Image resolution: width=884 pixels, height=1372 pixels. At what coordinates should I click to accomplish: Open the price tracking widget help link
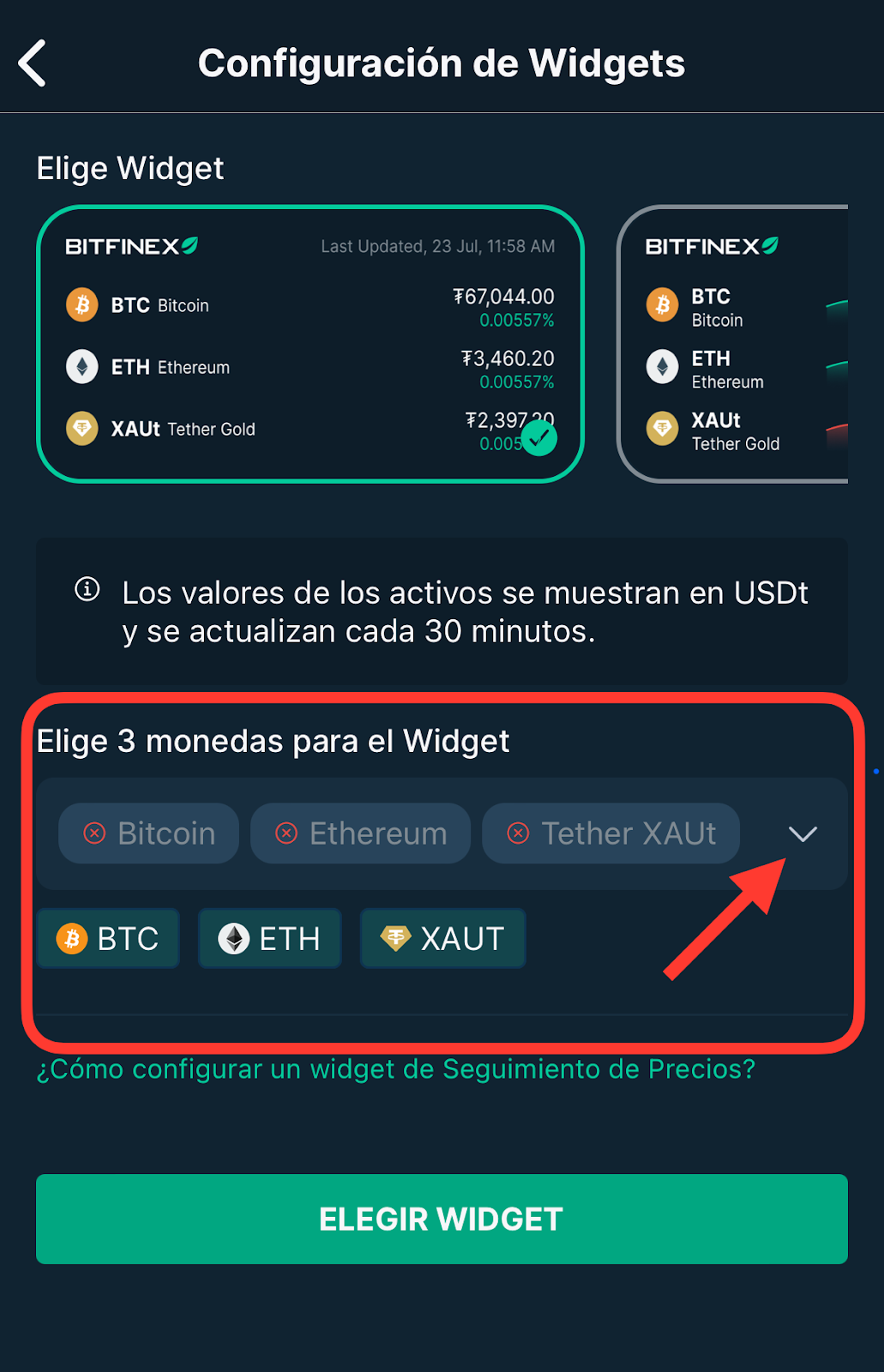click(395, 1069)
